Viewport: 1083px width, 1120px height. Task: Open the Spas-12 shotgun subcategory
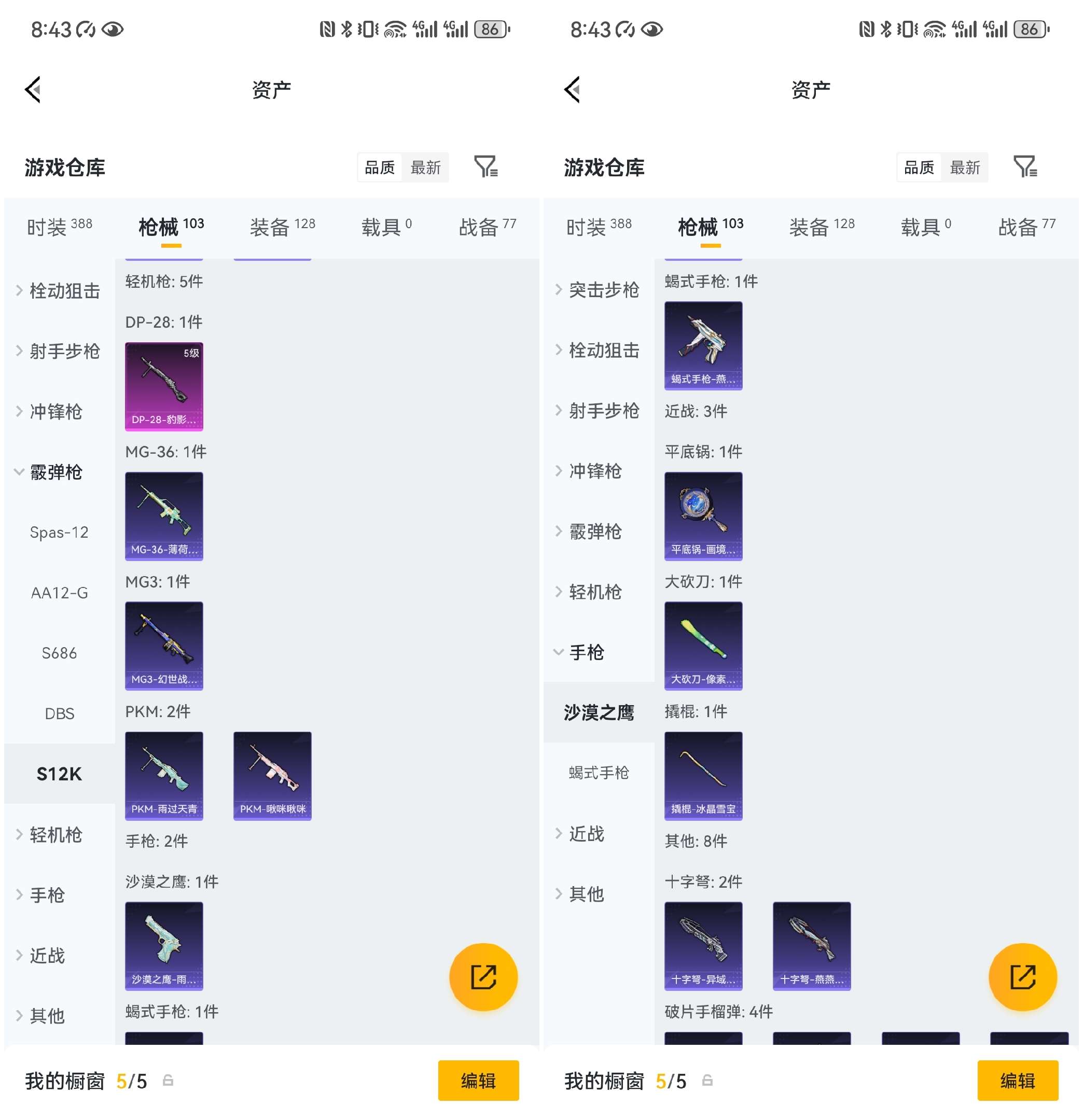(60, 533)
